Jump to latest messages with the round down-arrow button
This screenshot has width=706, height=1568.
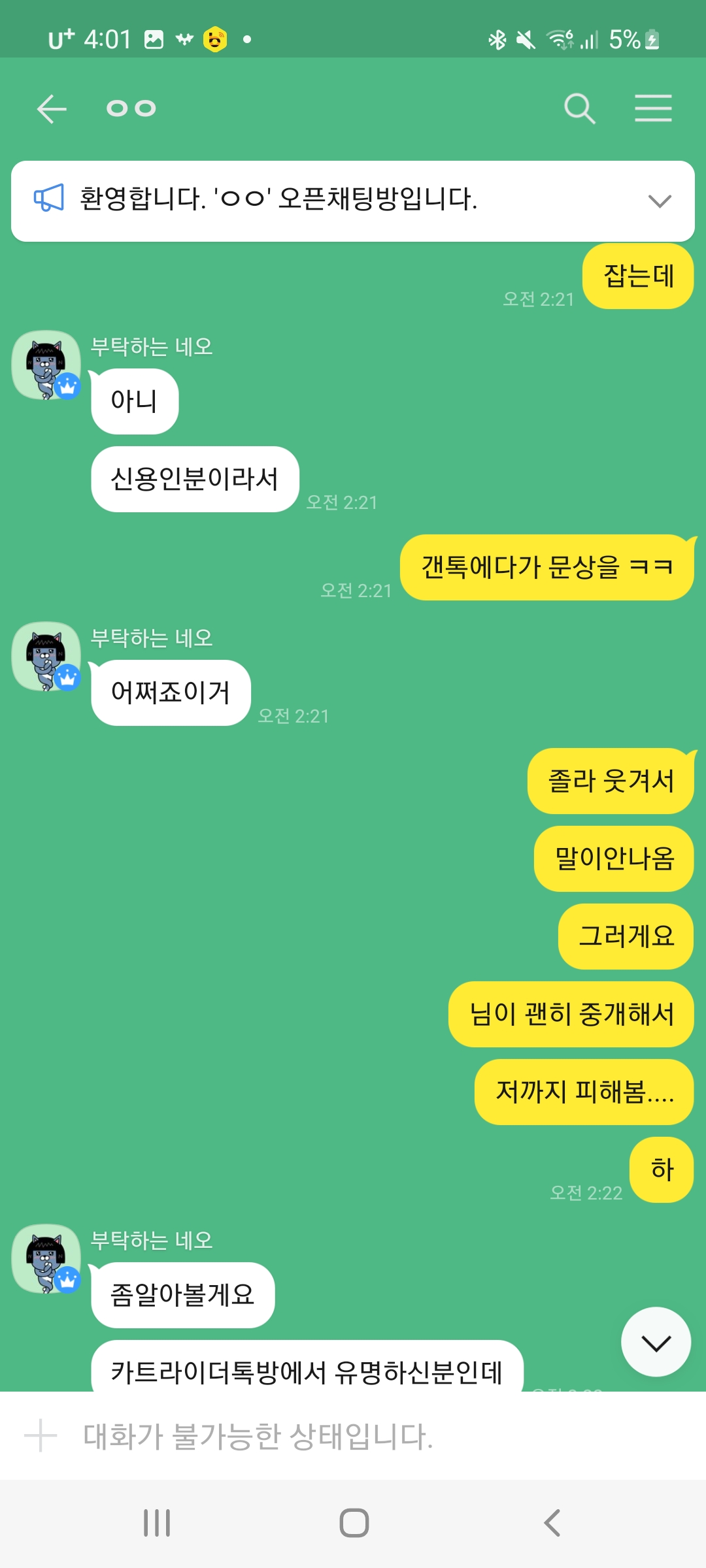(x=656, y=1343)
